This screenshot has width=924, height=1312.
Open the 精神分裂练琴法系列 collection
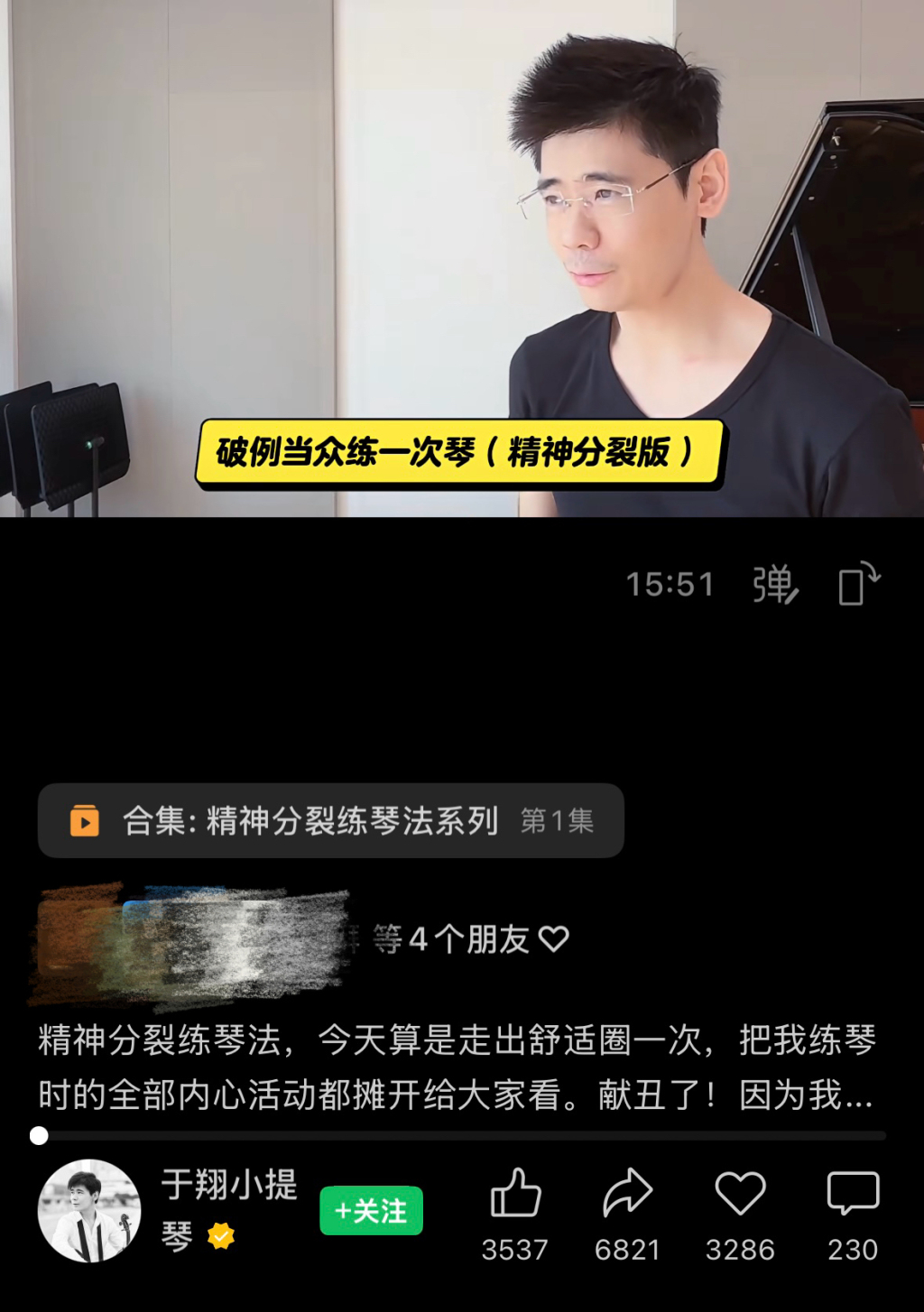click(330, 820)
